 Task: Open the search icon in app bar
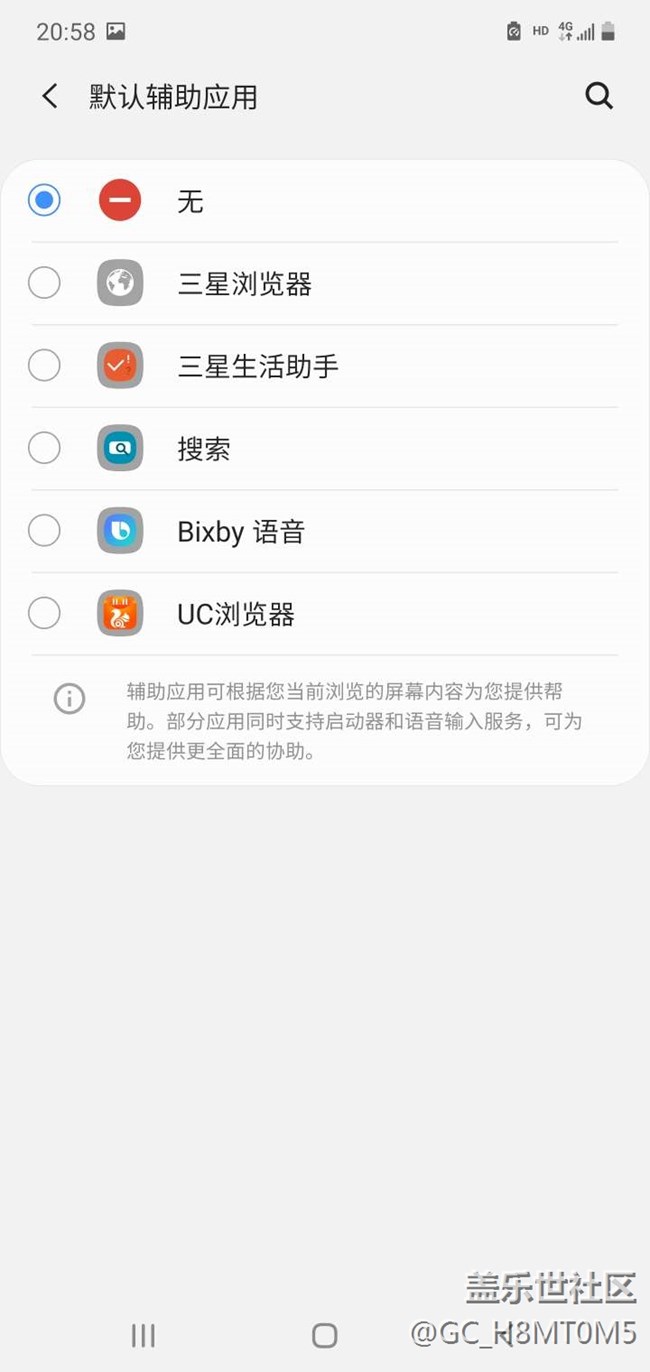(598, 96)
